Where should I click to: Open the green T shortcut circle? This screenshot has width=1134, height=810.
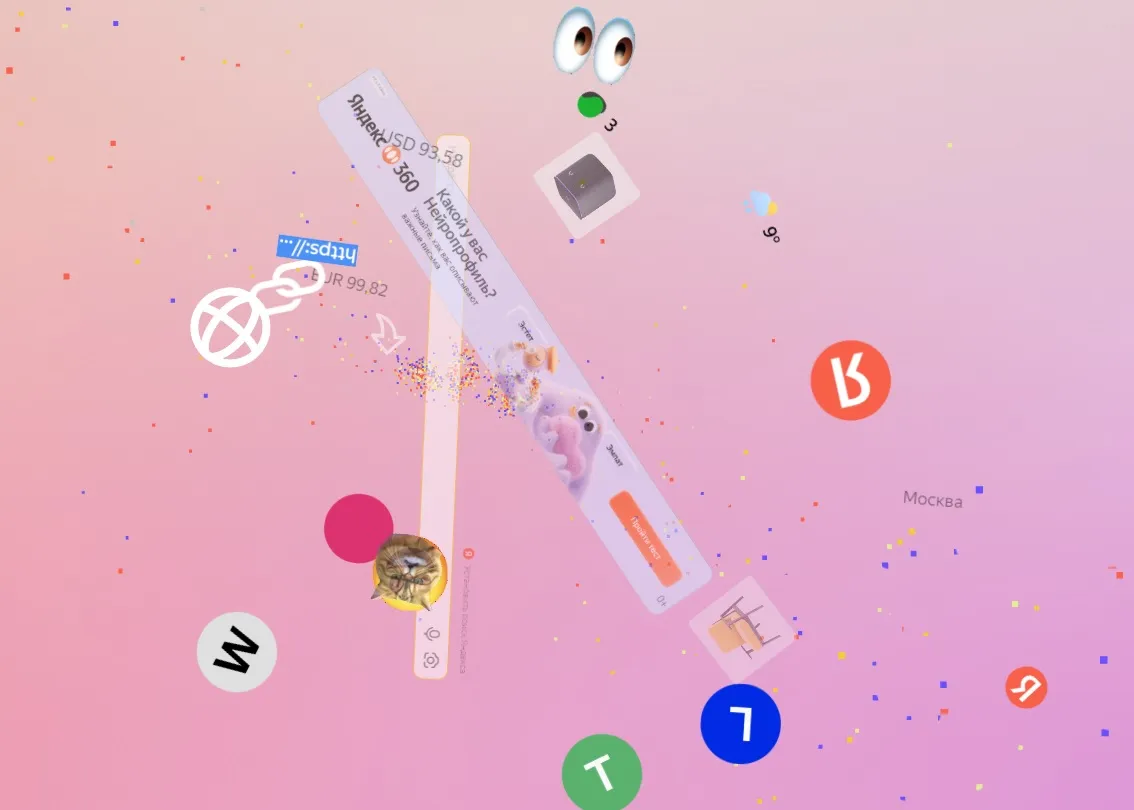(x=601, y=774)
